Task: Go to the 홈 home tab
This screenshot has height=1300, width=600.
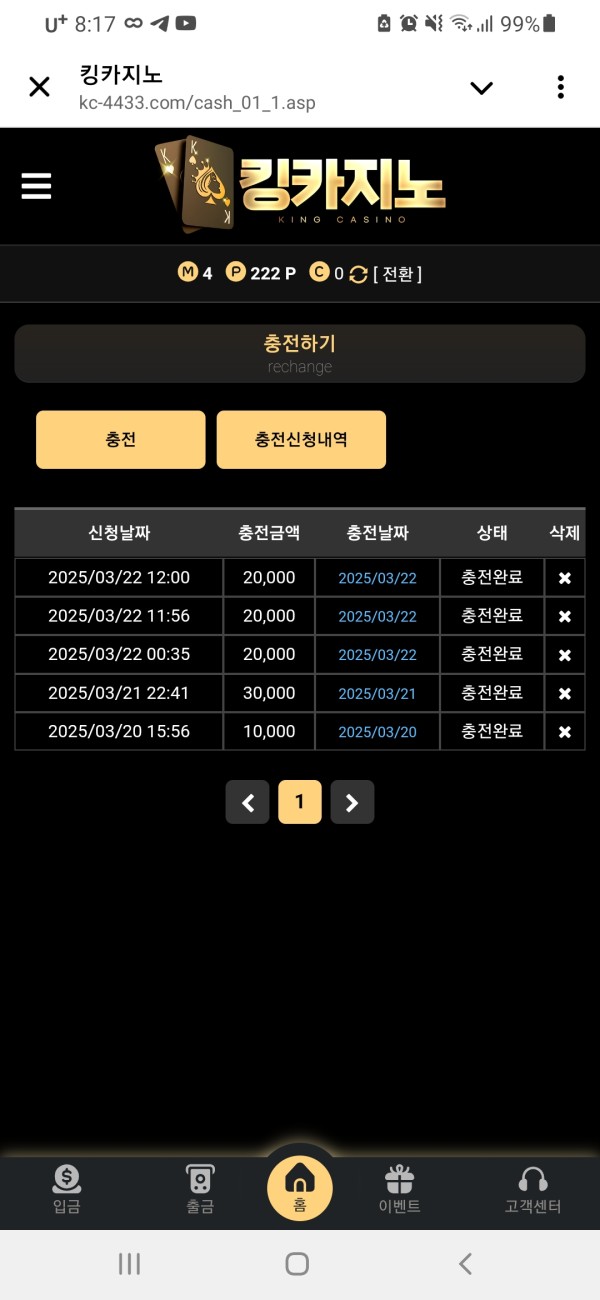Action: coord(300,1187)
